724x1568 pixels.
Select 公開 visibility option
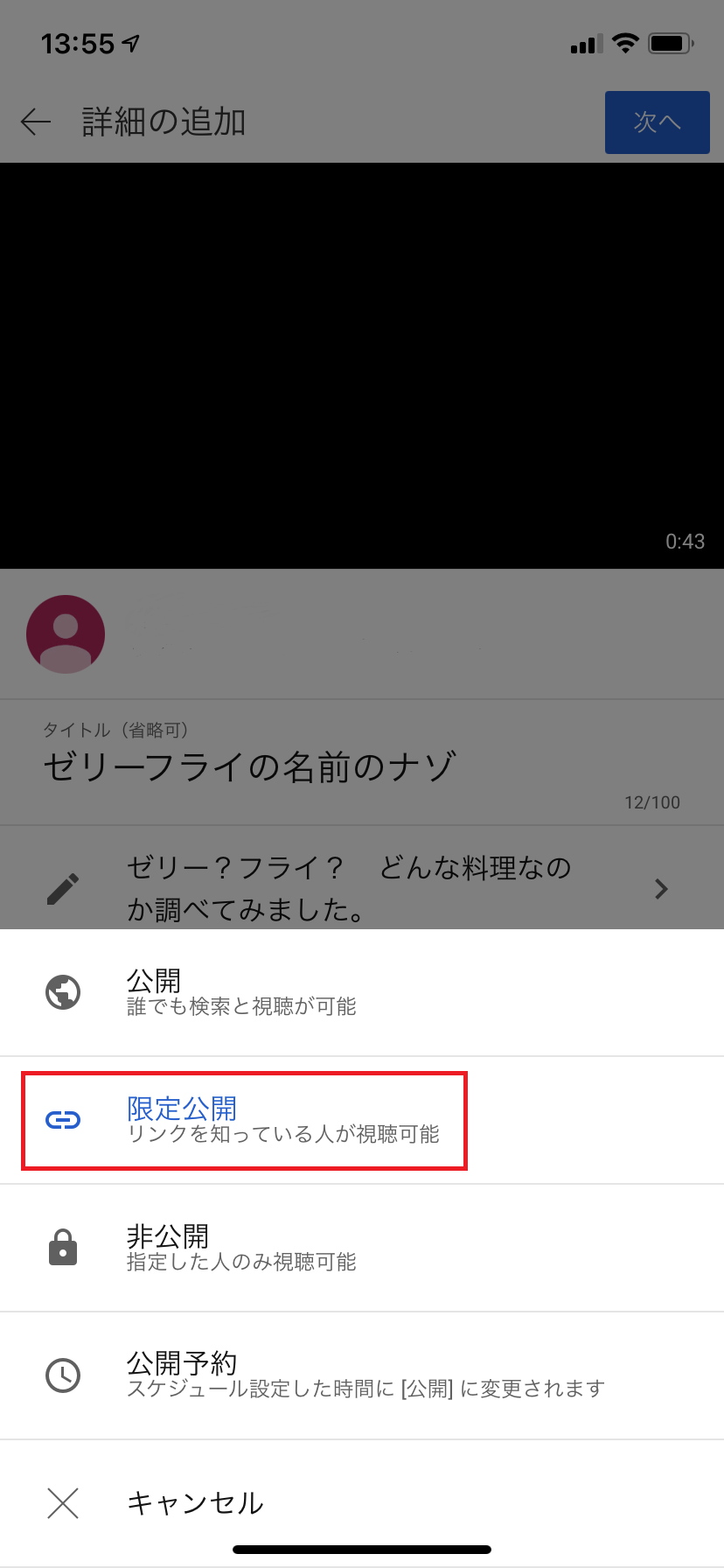[362, 992]
